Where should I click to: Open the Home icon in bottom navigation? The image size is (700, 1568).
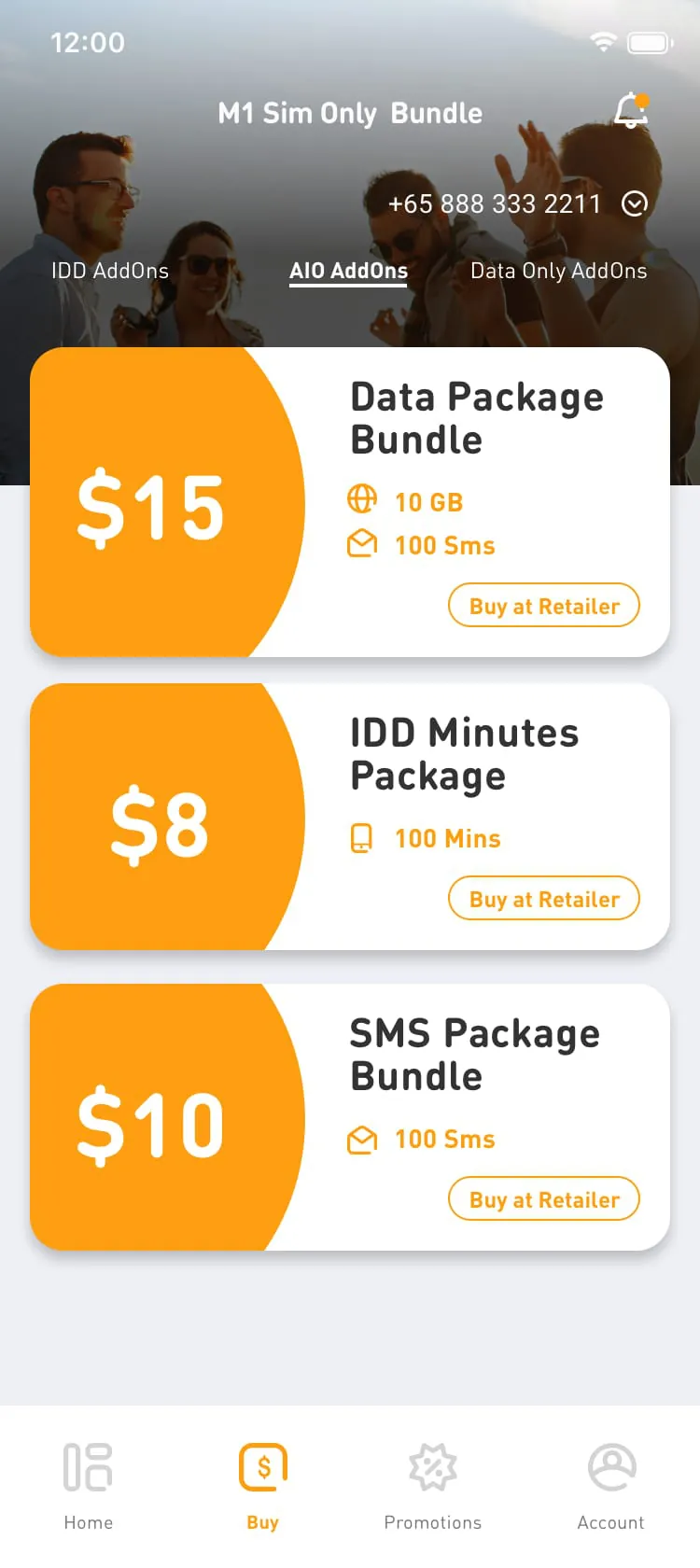tap(88, 1468)
